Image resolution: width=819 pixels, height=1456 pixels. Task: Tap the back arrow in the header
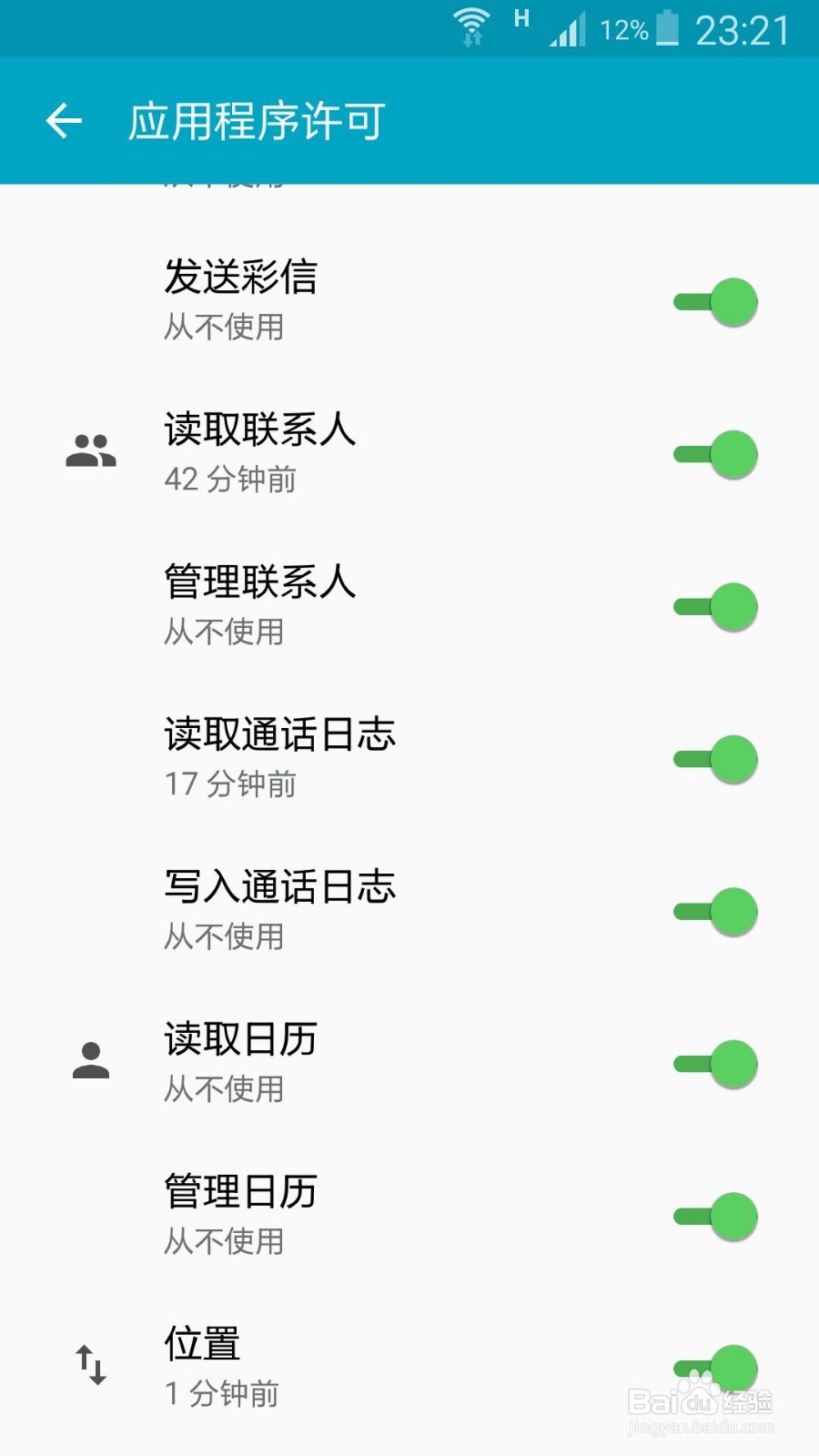[64, 119]
